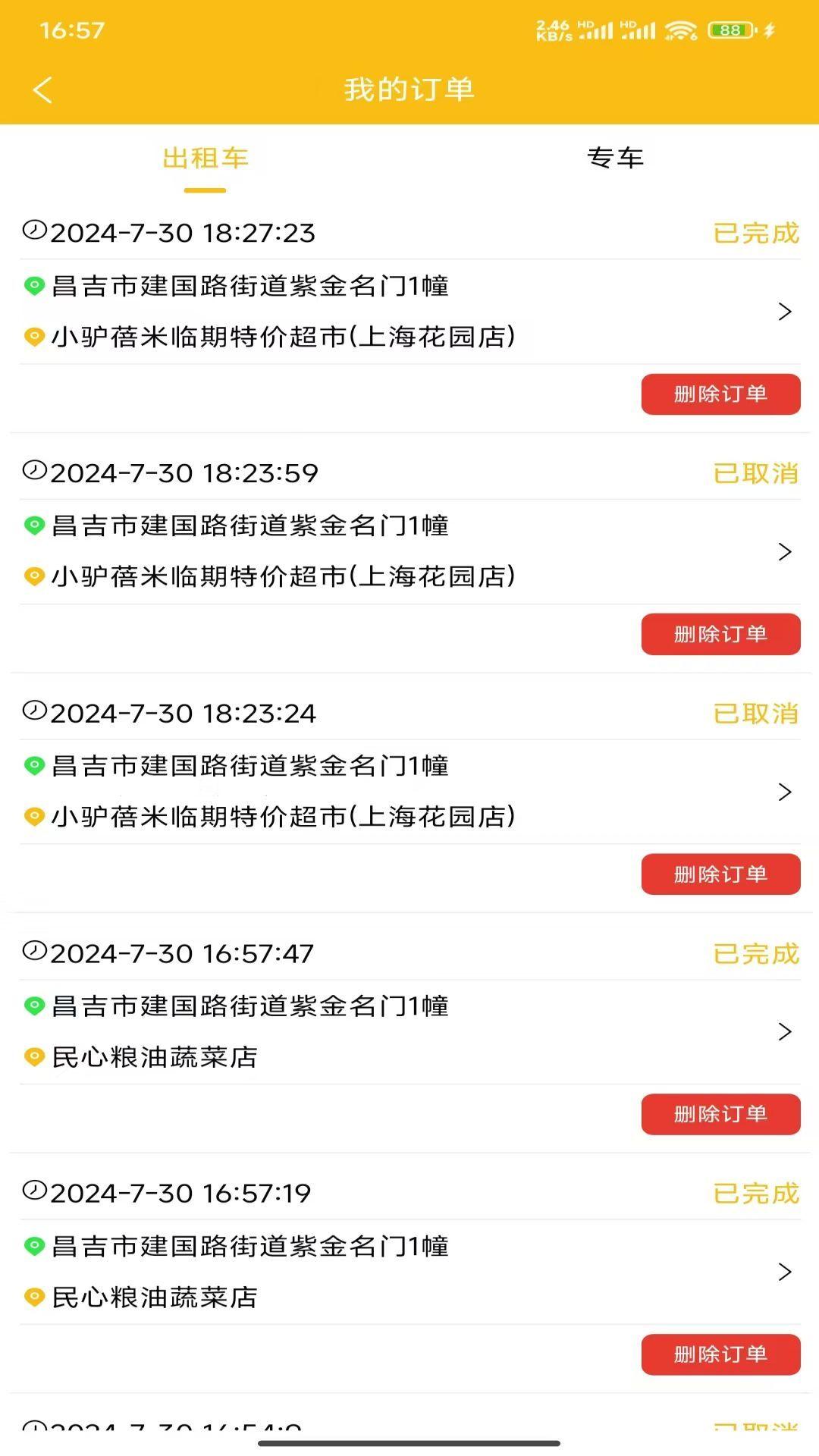Tap the yellow destination pin beside 小驴蓓米临期特价超市
The width and height of the screenshot is (819, 1456).
33,337
